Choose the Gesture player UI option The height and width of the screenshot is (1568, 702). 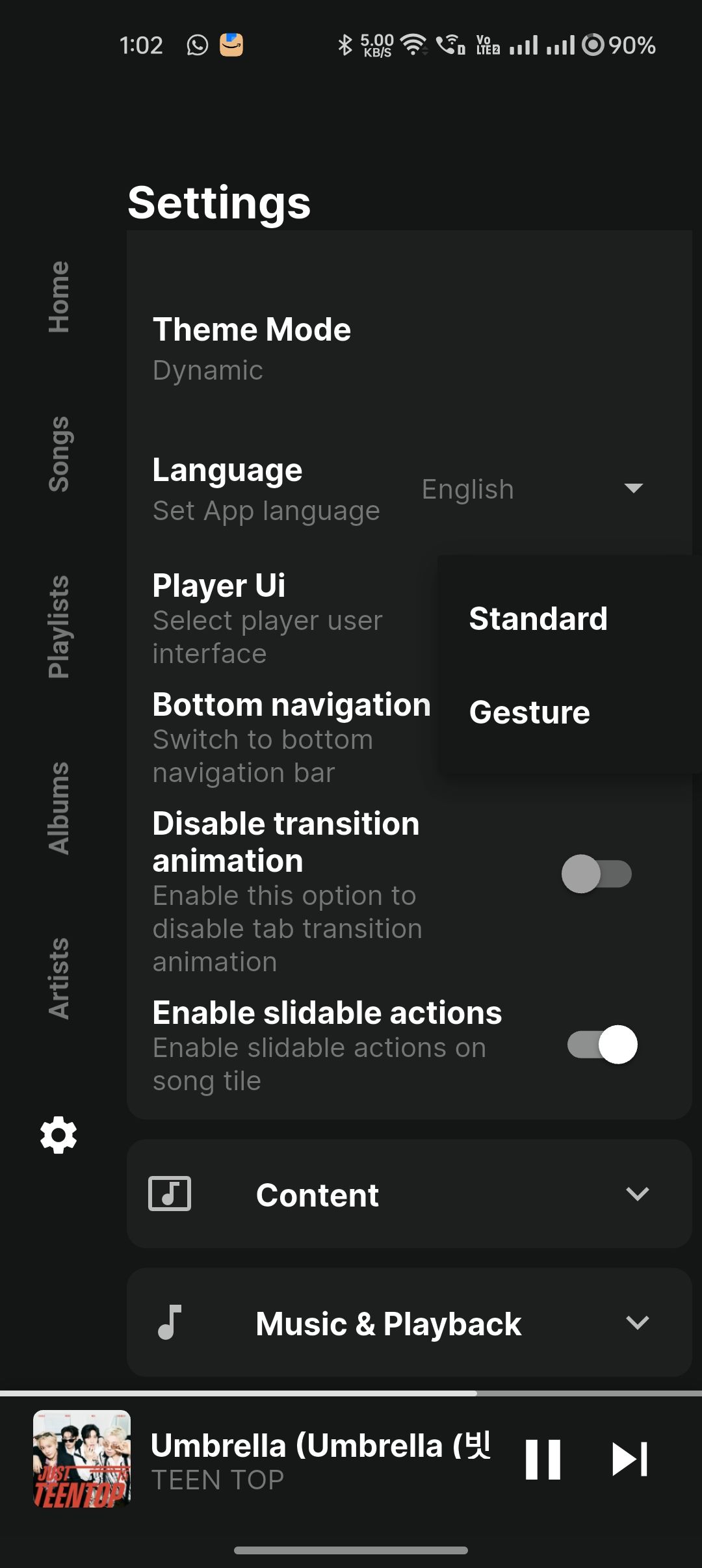tap(530, 712)
